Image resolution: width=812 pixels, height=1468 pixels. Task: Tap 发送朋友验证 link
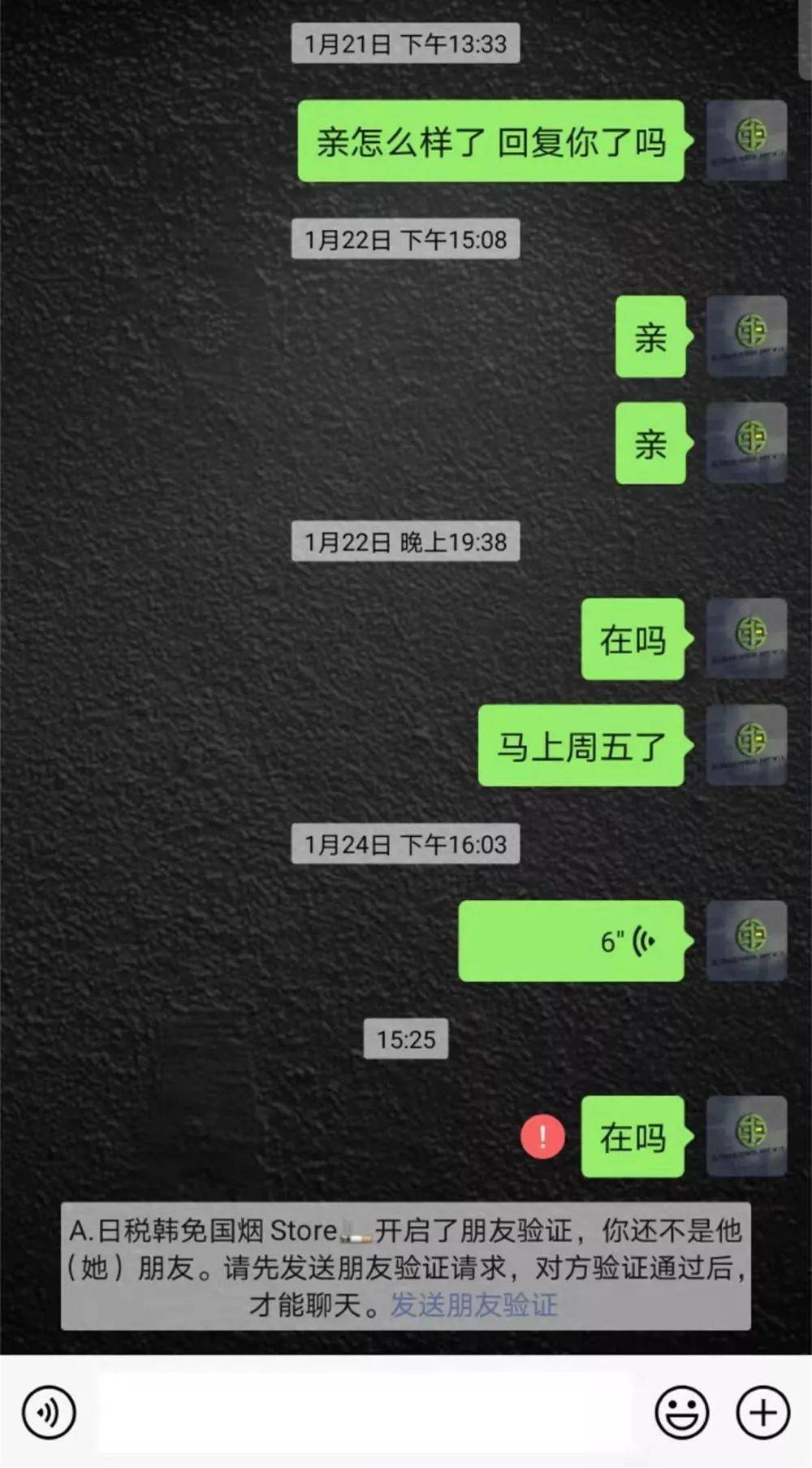click(x=474, y=1306)
